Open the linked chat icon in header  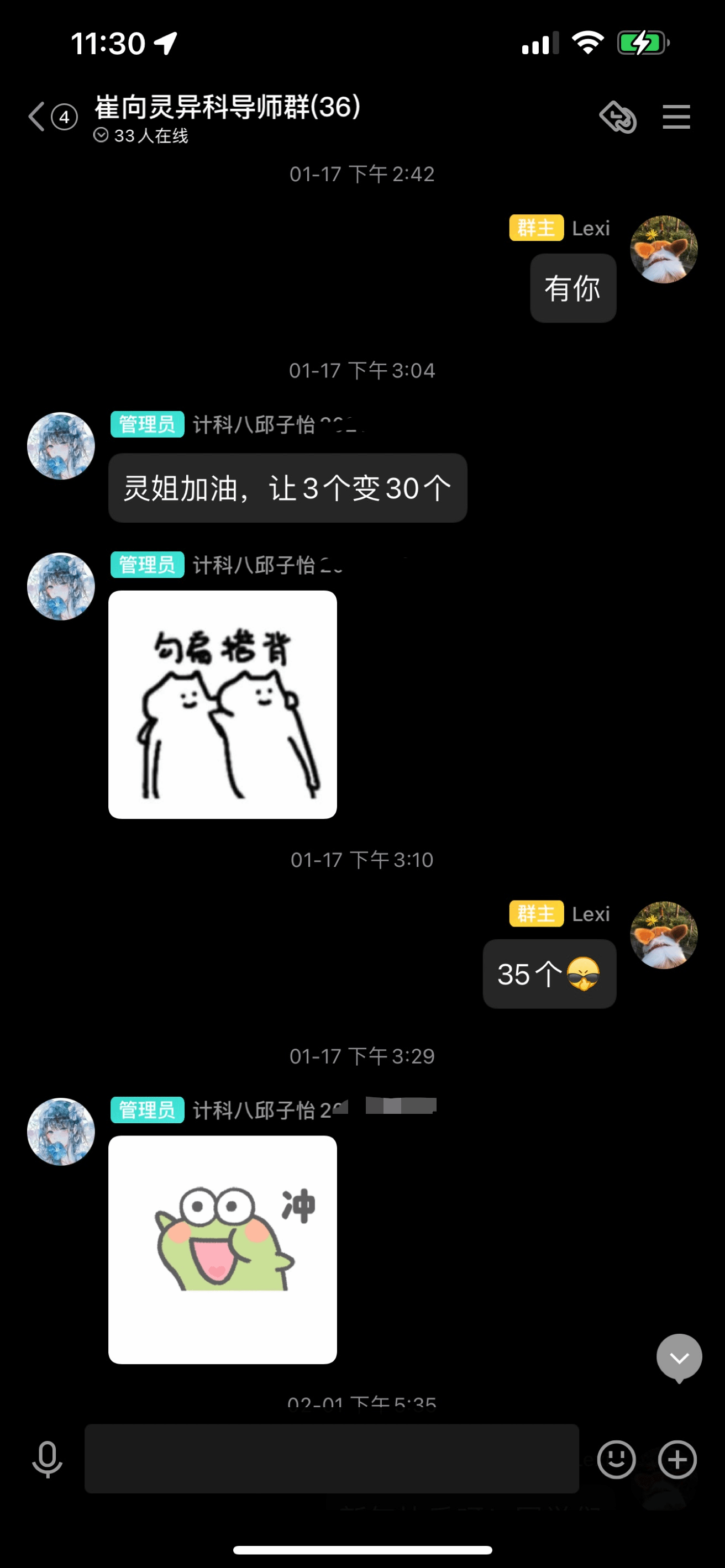(618, 117)
